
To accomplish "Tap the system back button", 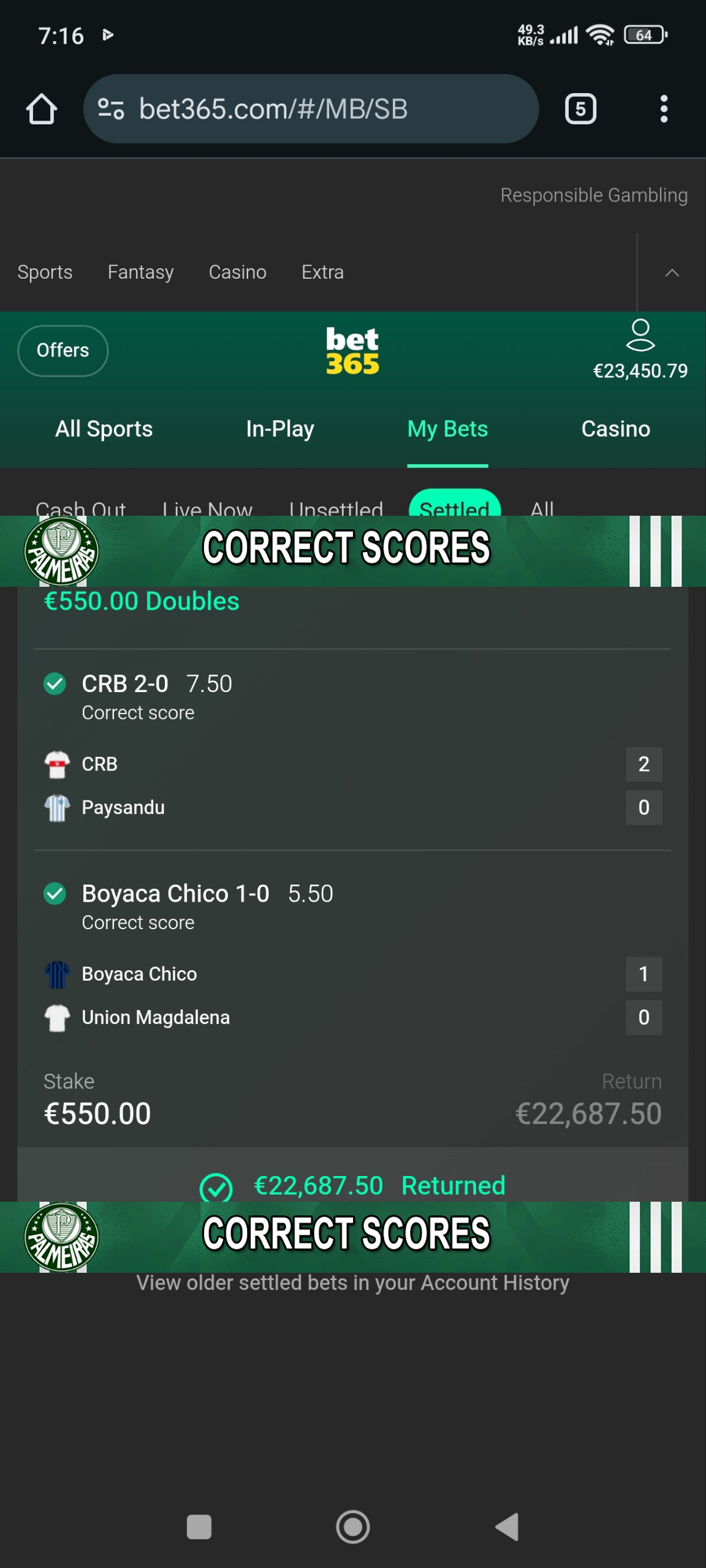I will (507, 1526).
